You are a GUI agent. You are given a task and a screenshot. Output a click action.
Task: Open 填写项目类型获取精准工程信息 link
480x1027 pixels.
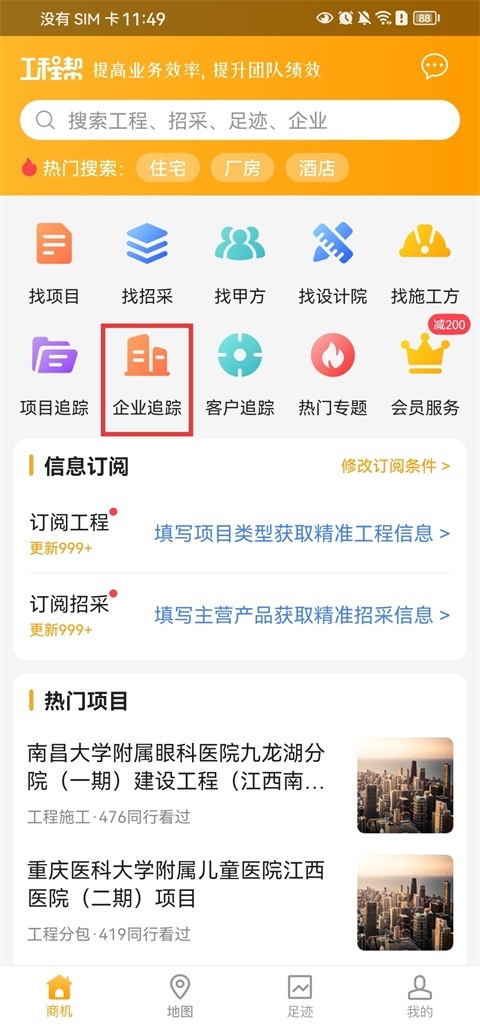coord(302,533)
